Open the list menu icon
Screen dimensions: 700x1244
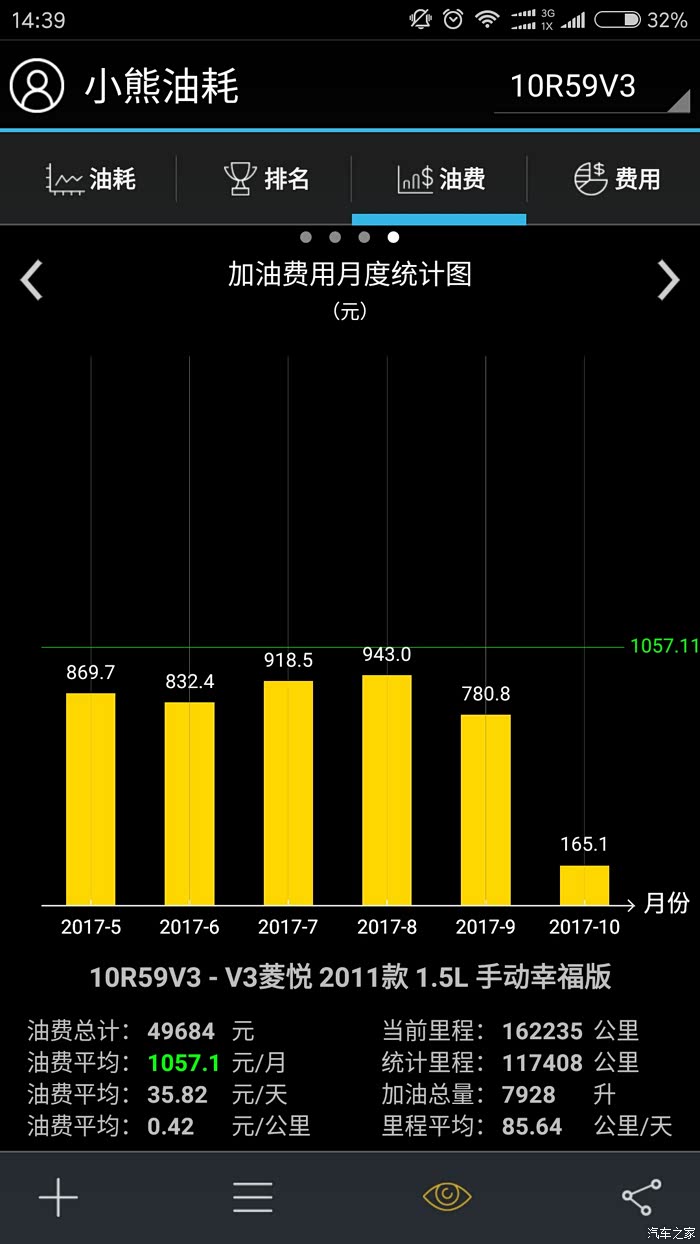[x=252, y=1197]
